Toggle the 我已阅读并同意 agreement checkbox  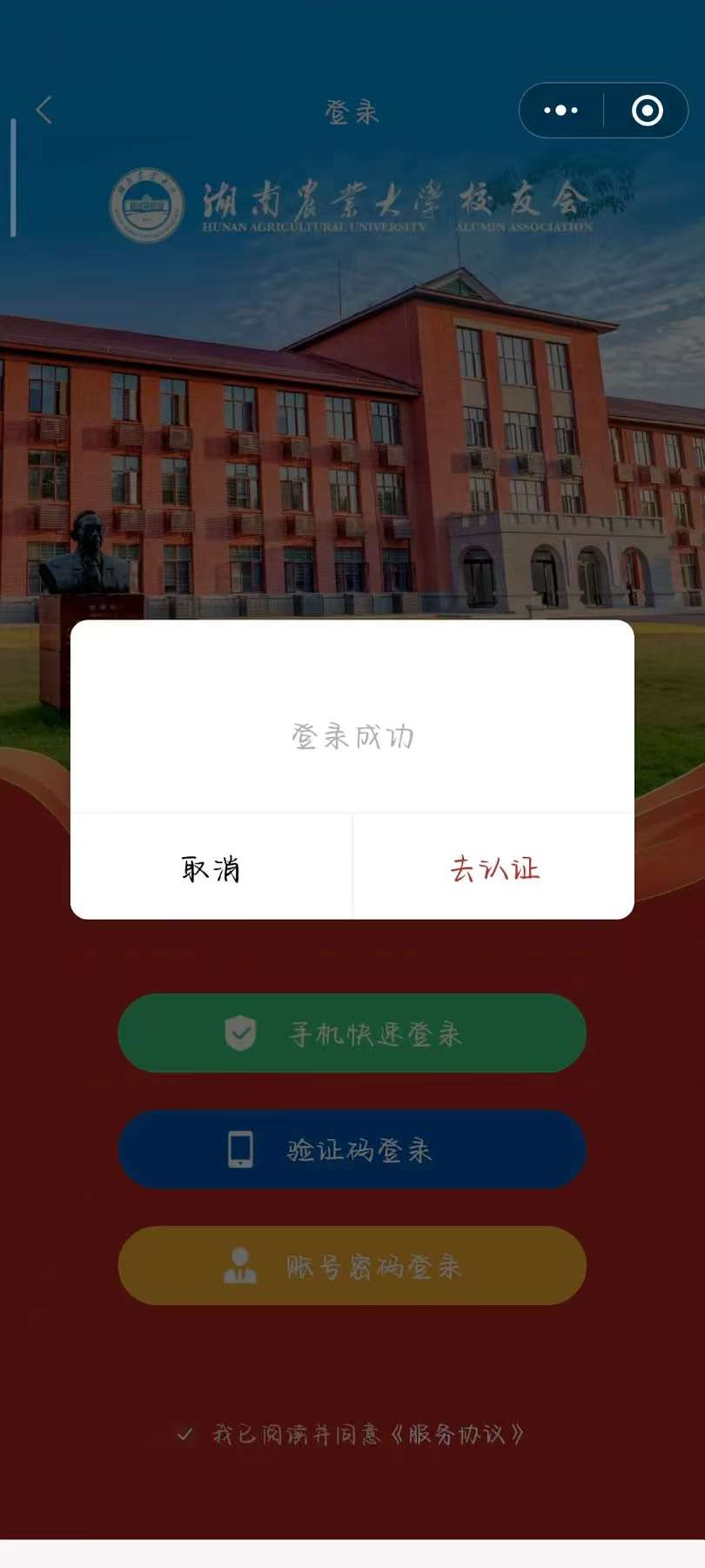(185, 1434)
